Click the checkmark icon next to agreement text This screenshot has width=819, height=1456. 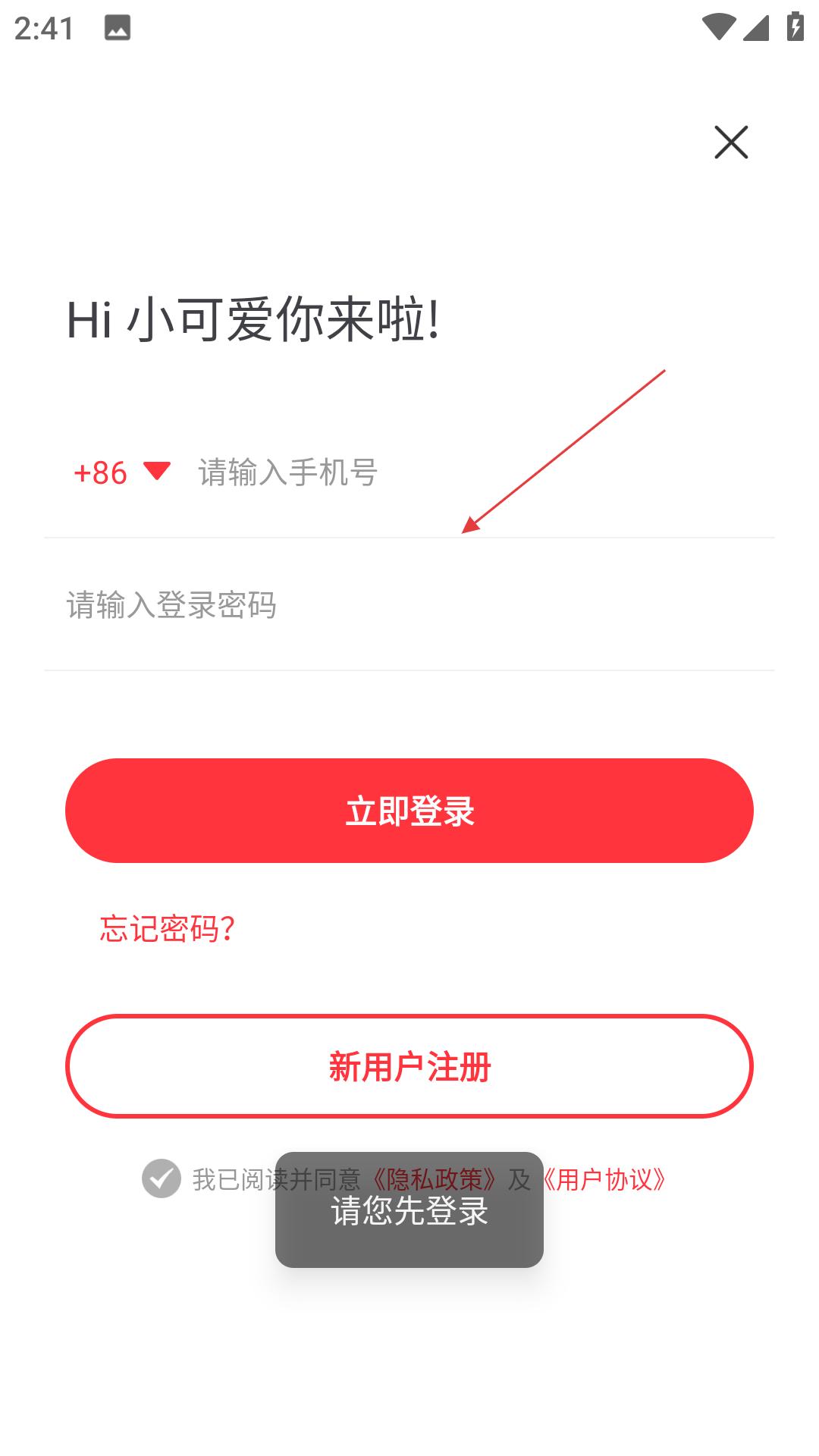[160, 1180]
